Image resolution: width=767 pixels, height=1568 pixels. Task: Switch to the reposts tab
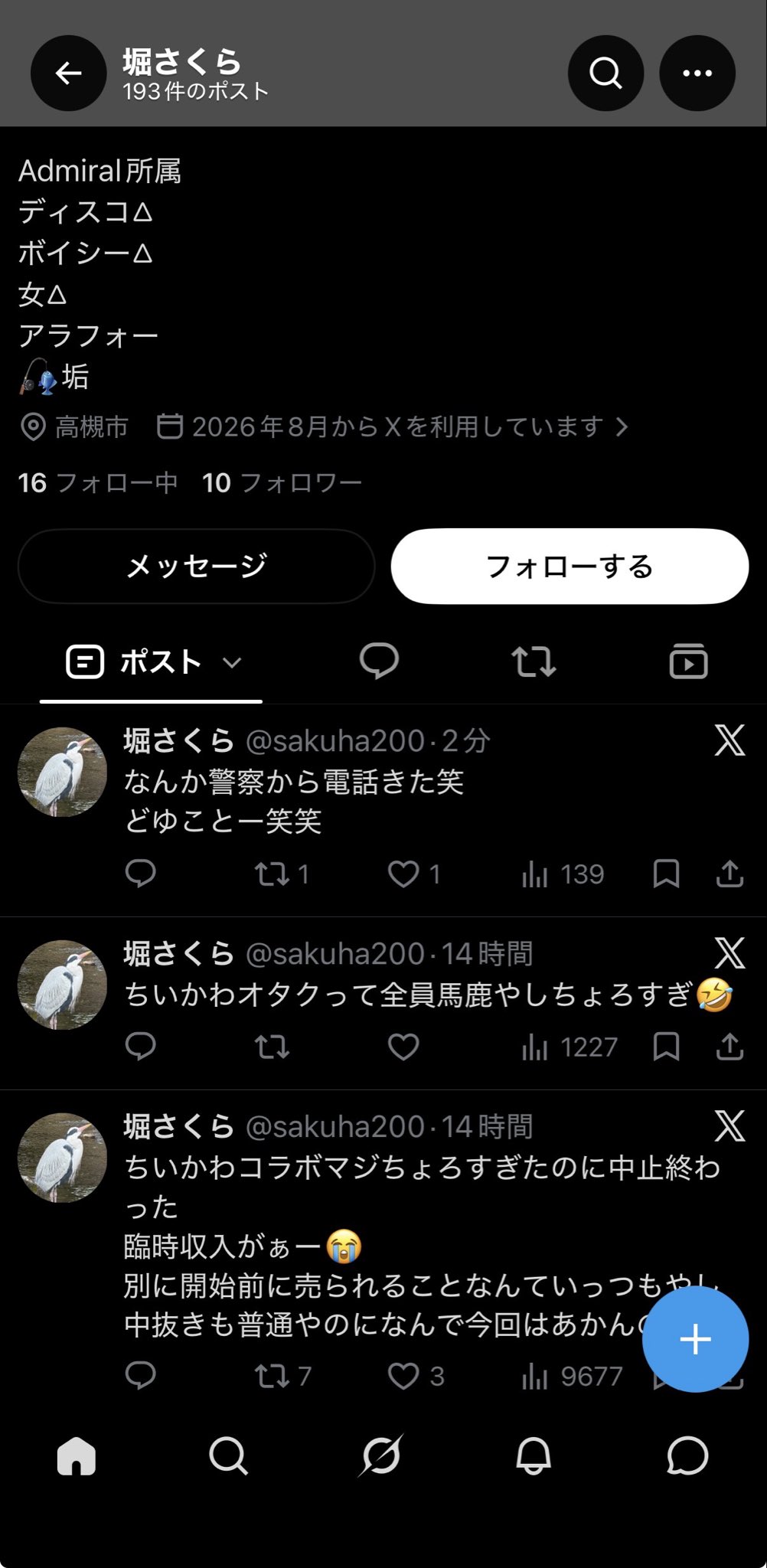coord(534,661)
